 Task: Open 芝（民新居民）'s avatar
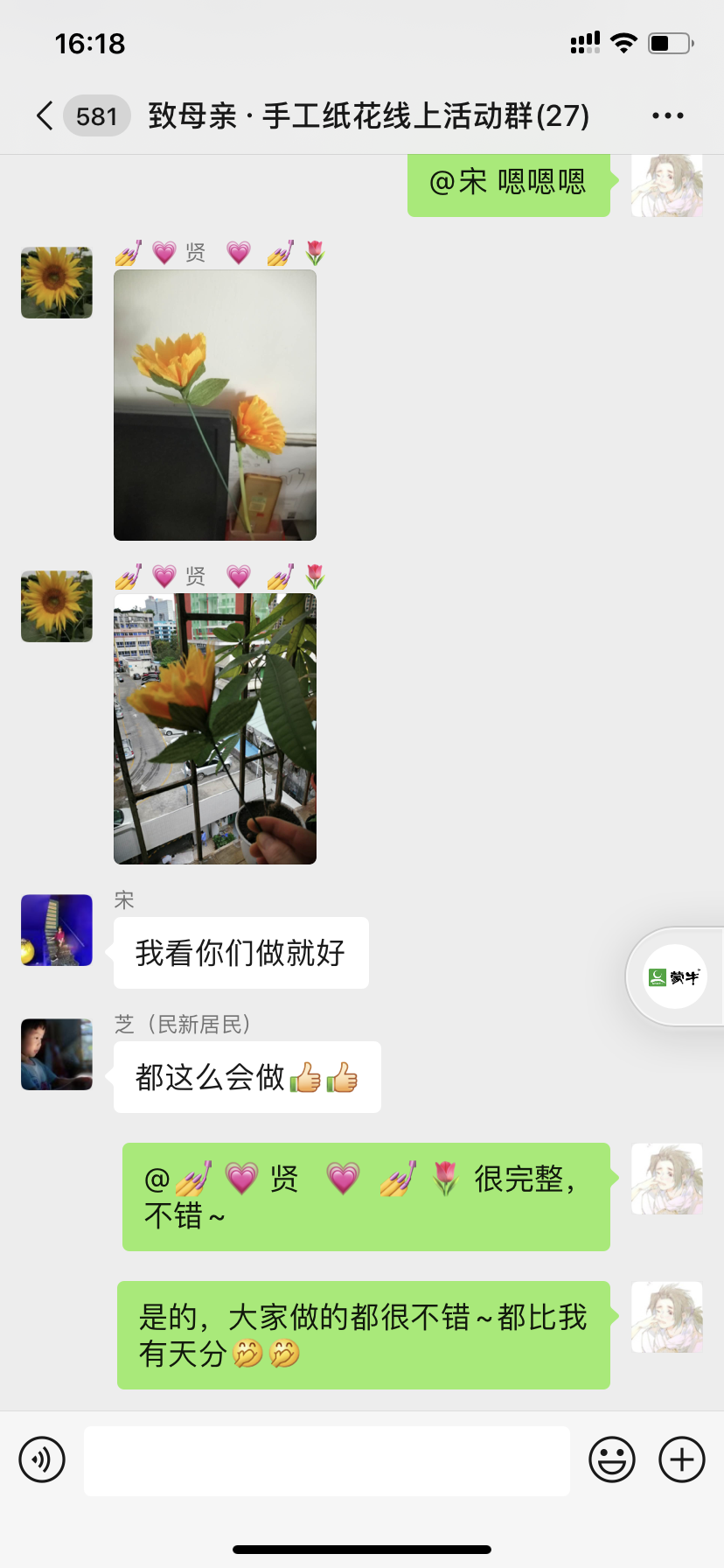tap(57, 1054)
